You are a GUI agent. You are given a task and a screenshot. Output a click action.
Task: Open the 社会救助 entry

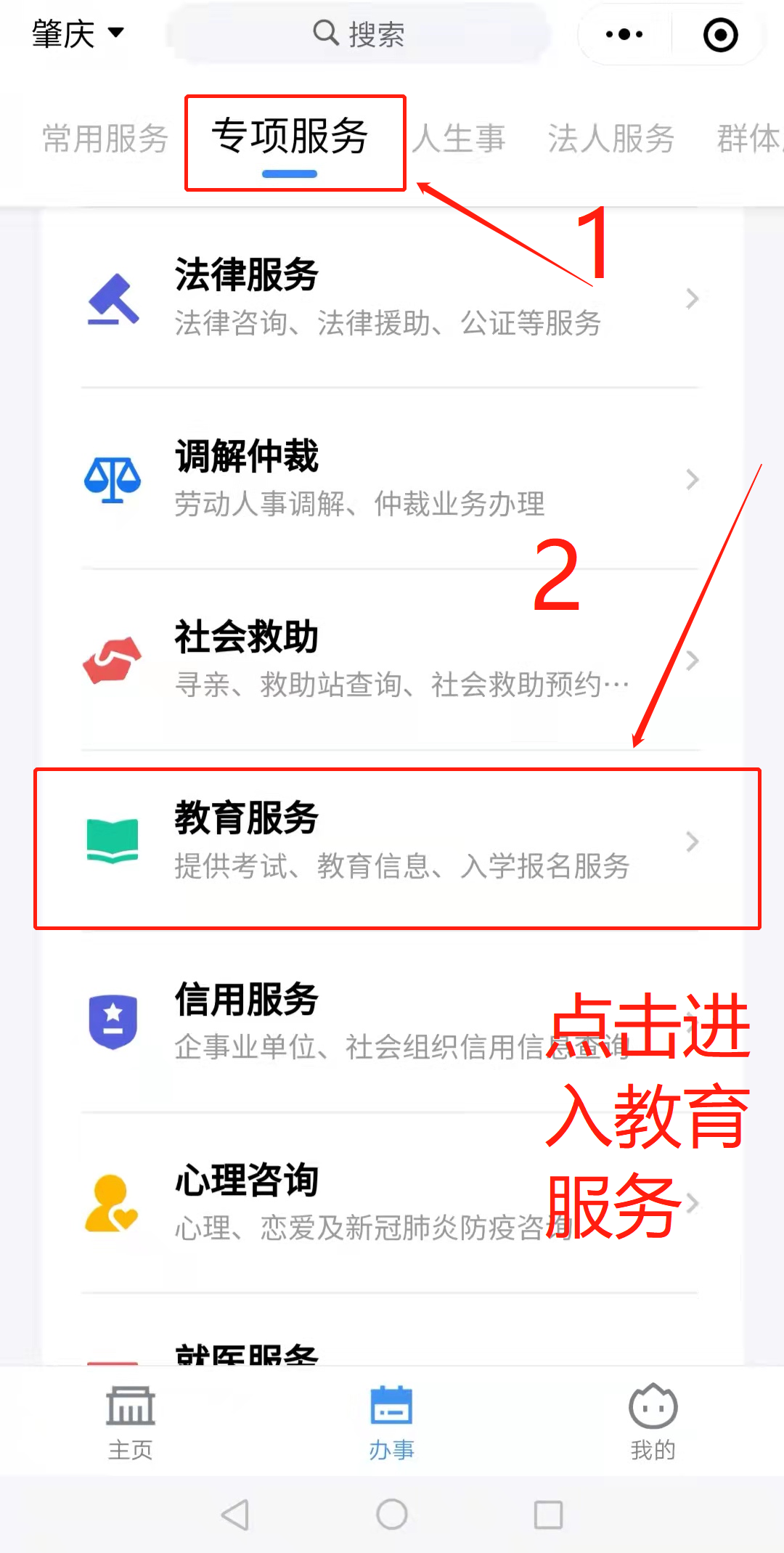[x=391, y=659]
